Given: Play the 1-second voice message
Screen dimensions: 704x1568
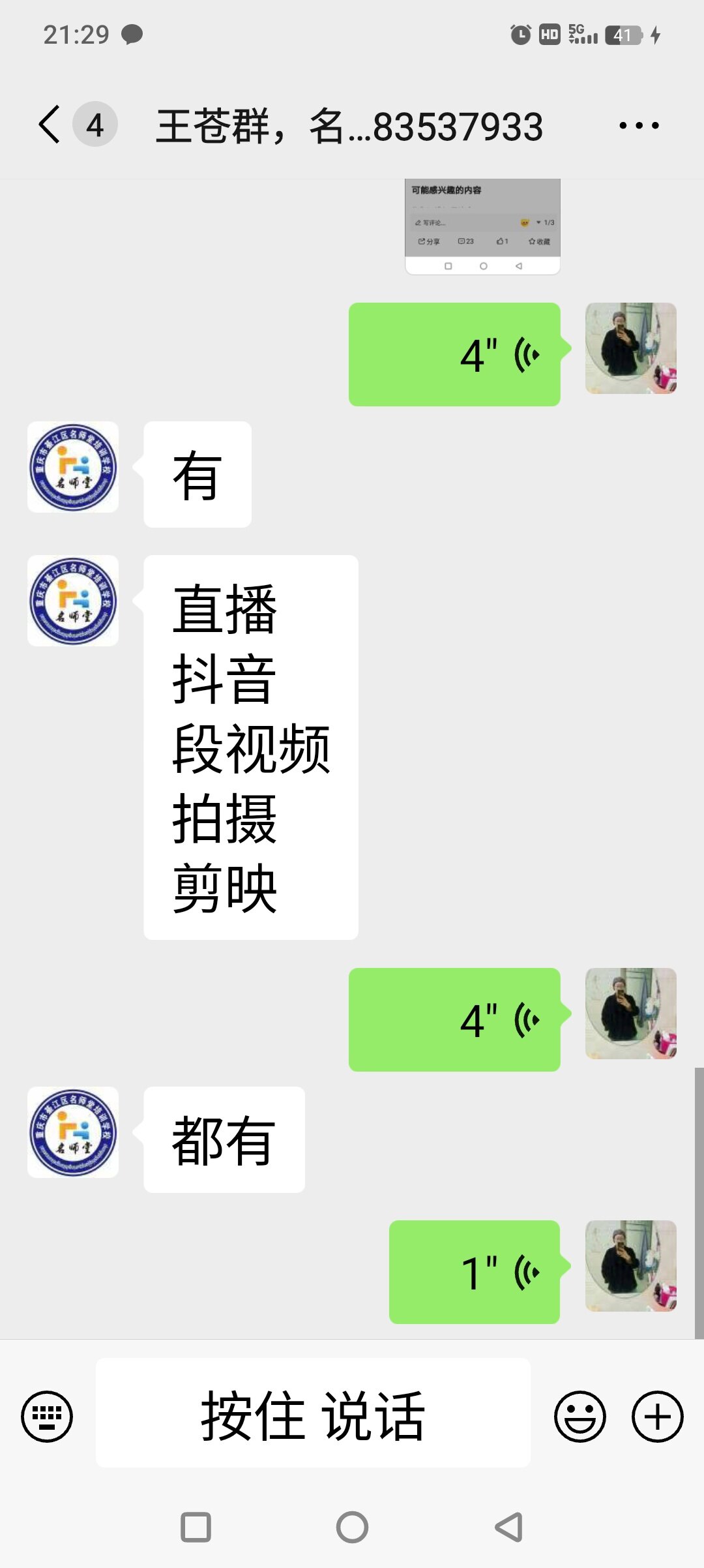Looking at the screenshot, I should click(475, 1272).
